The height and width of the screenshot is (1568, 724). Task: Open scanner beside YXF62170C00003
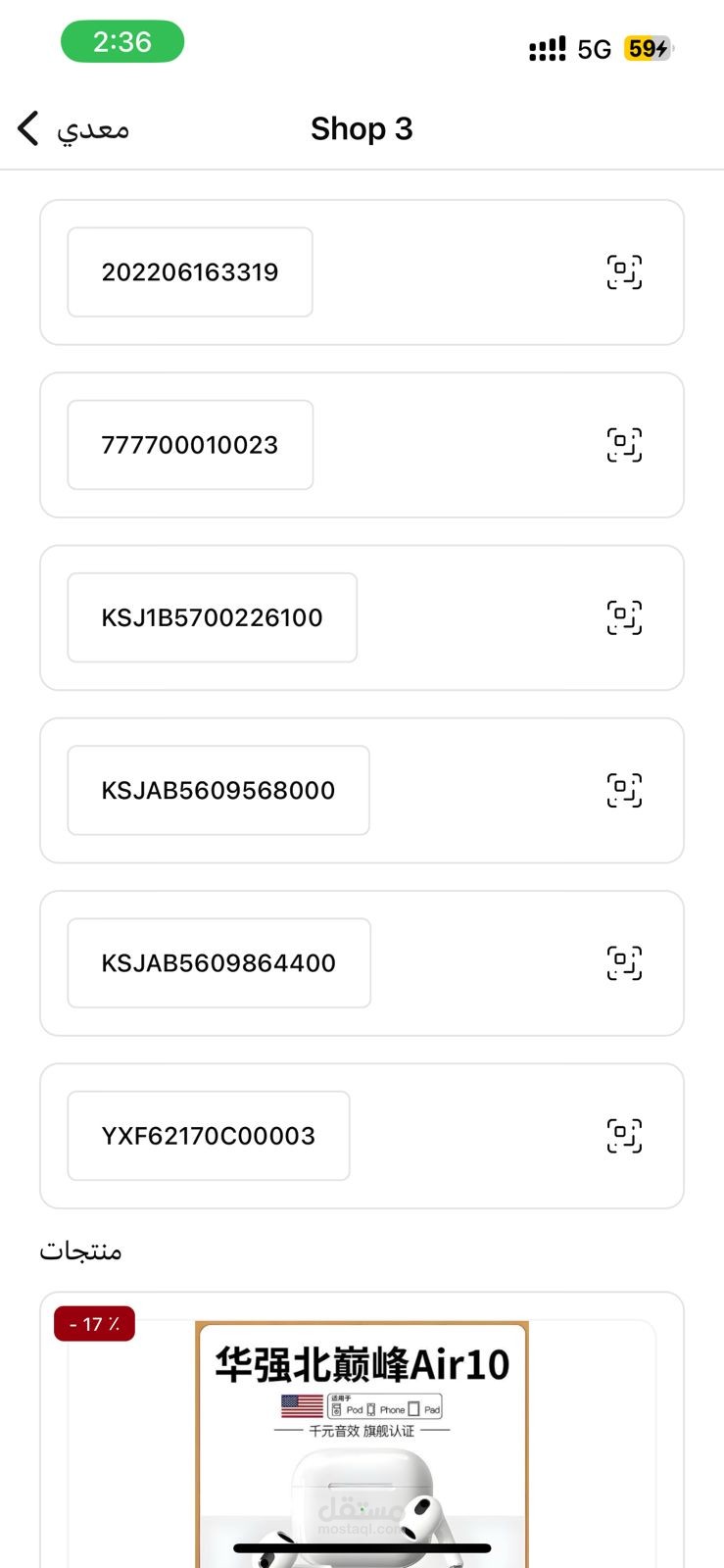coord(624,1136)
